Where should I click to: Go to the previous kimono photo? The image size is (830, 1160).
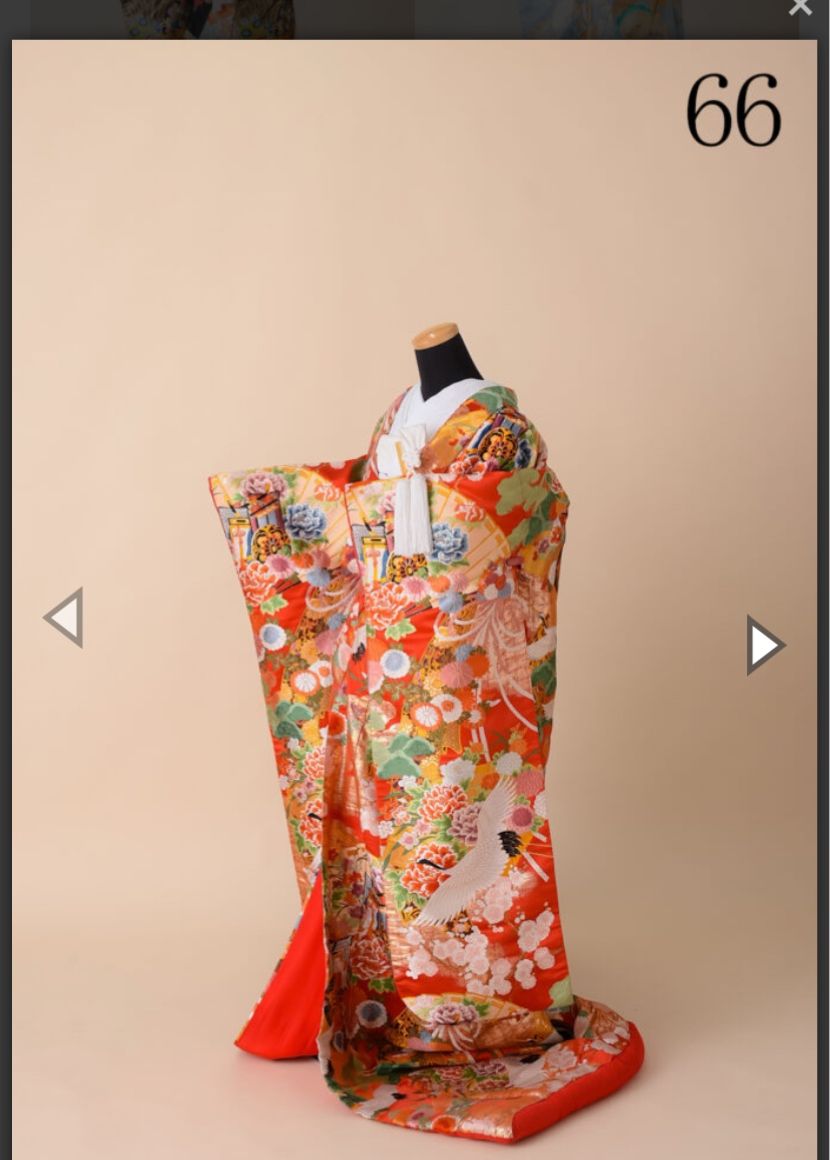(63, 618)
